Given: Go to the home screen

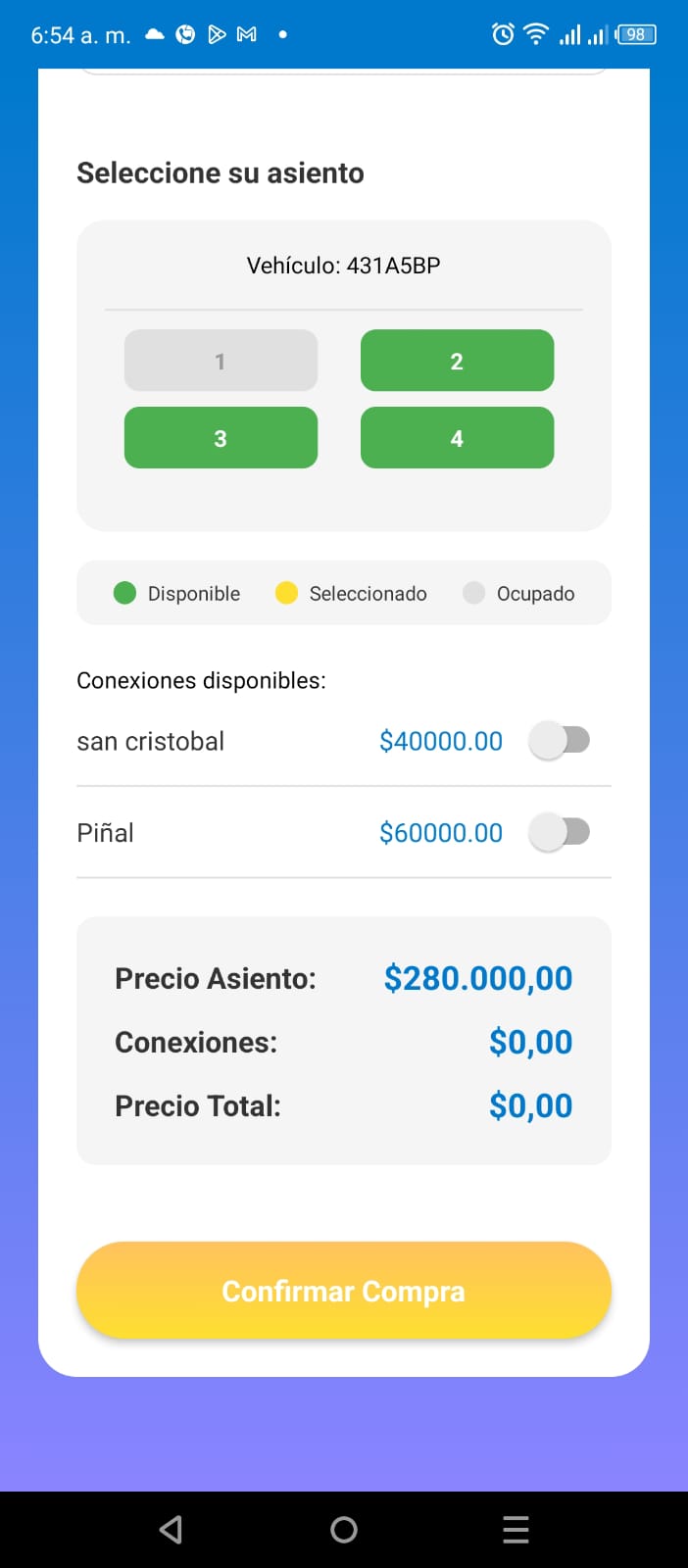Looking at the screenshot, I should coord(344,1530).
